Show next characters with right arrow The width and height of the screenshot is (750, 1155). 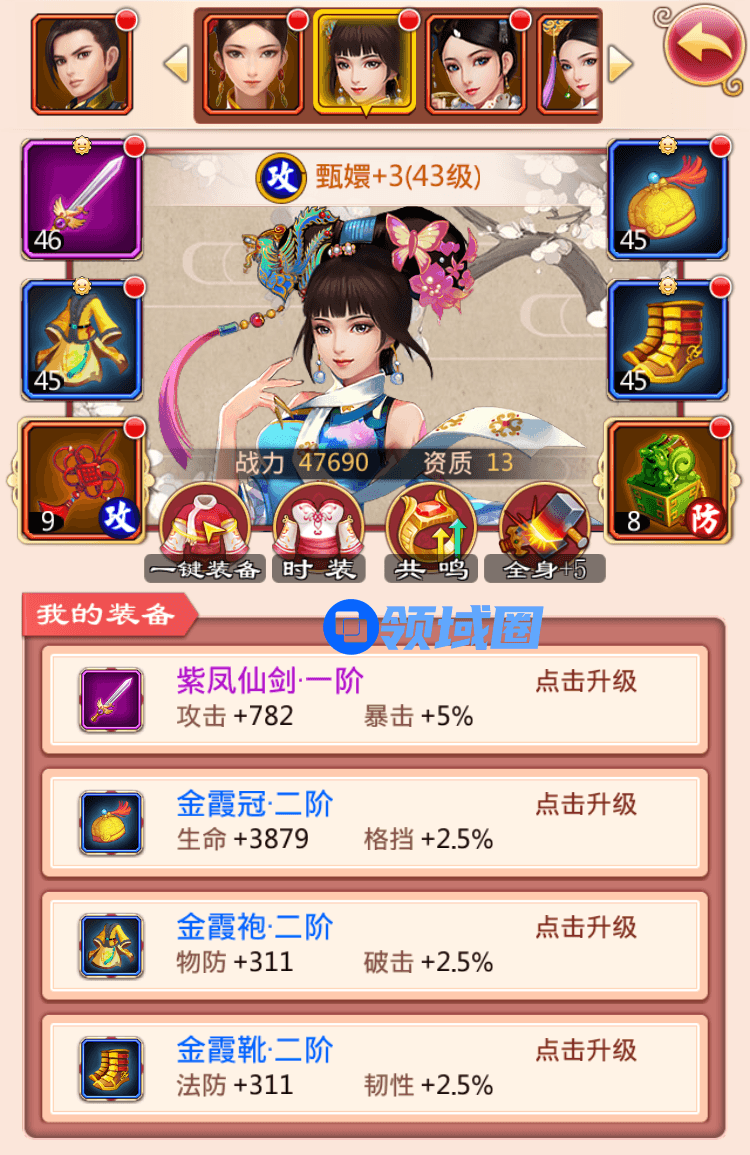620,64
